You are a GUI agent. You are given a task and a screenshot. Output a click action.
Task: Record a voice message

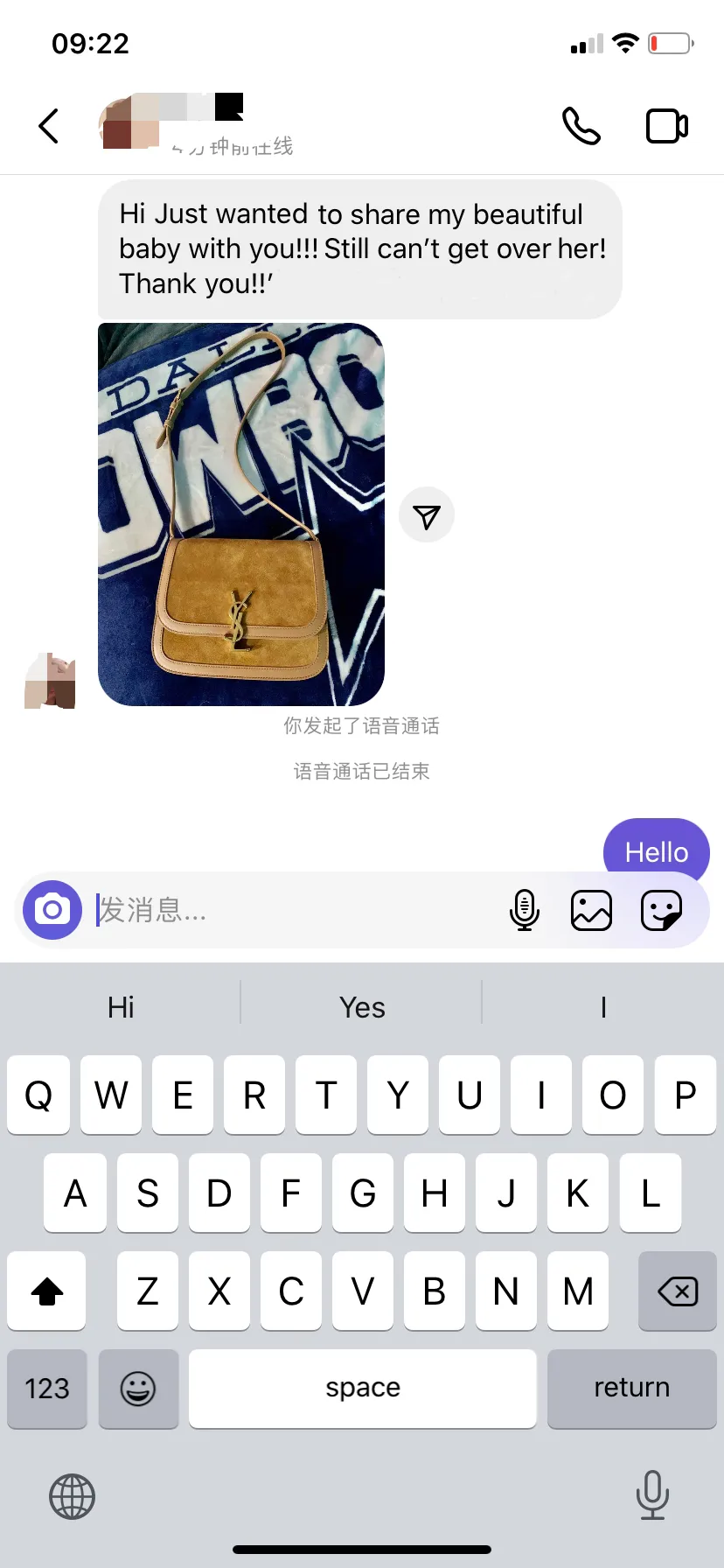(x=525, y=910)
